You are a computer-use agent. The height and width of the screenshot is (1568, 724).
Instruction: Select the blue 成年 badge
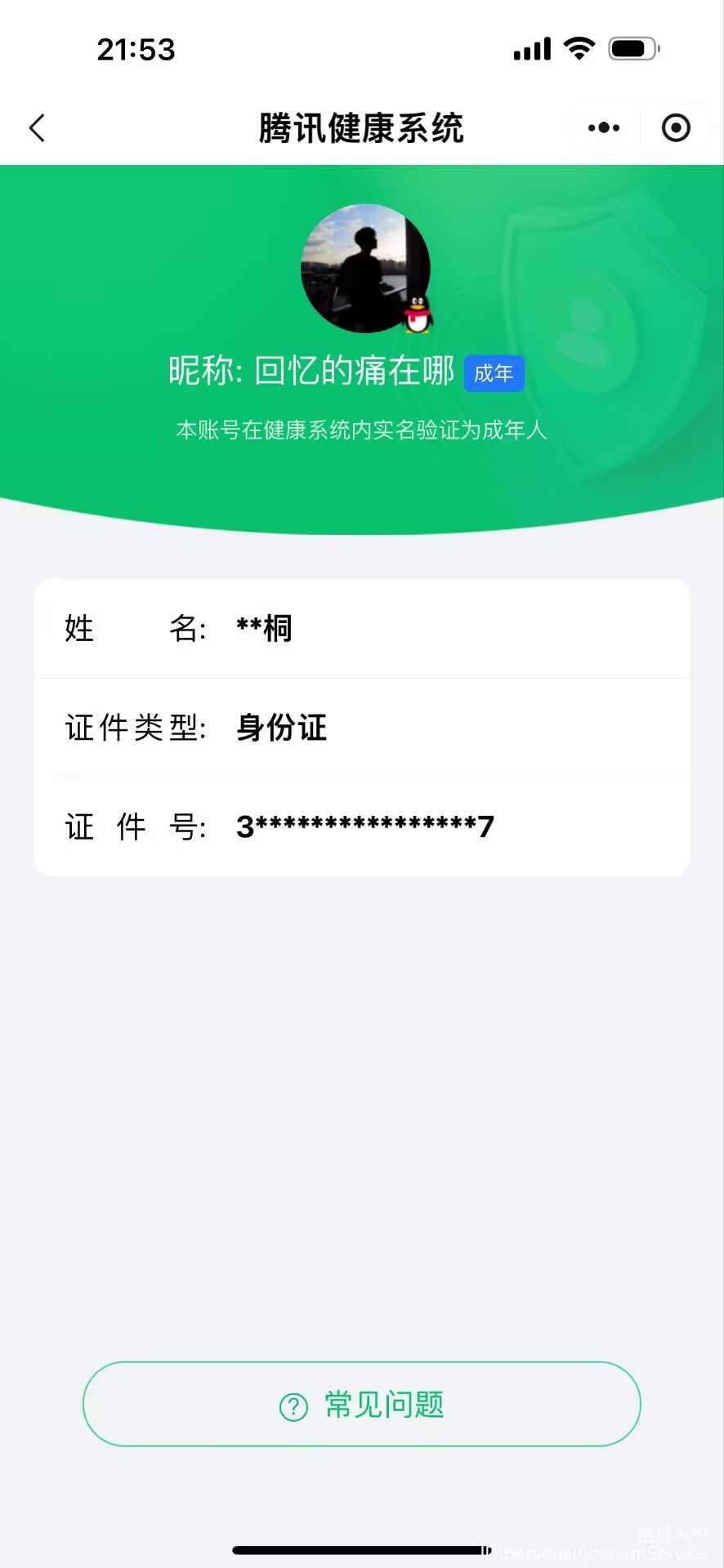(x=494, y=373)
